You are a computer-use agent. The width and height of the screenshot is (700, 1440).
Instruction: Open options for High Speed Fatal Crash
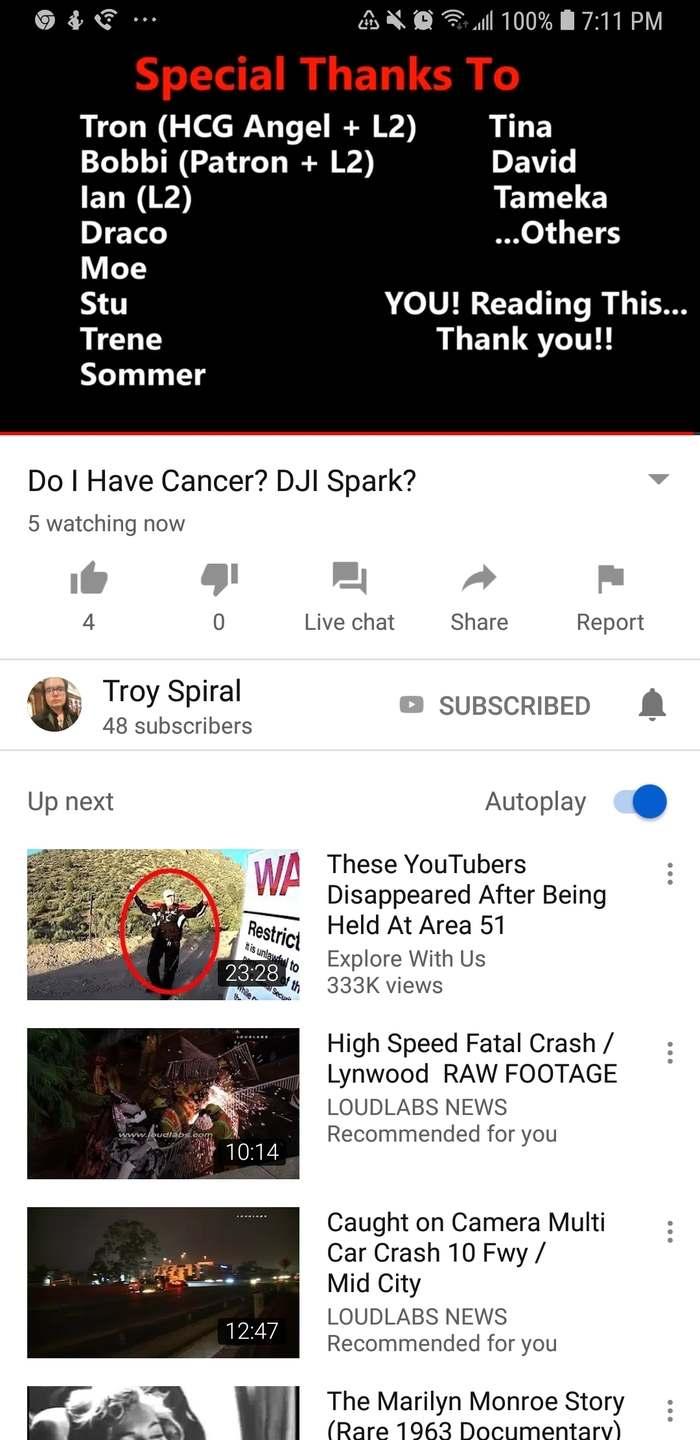(670, 1052)
